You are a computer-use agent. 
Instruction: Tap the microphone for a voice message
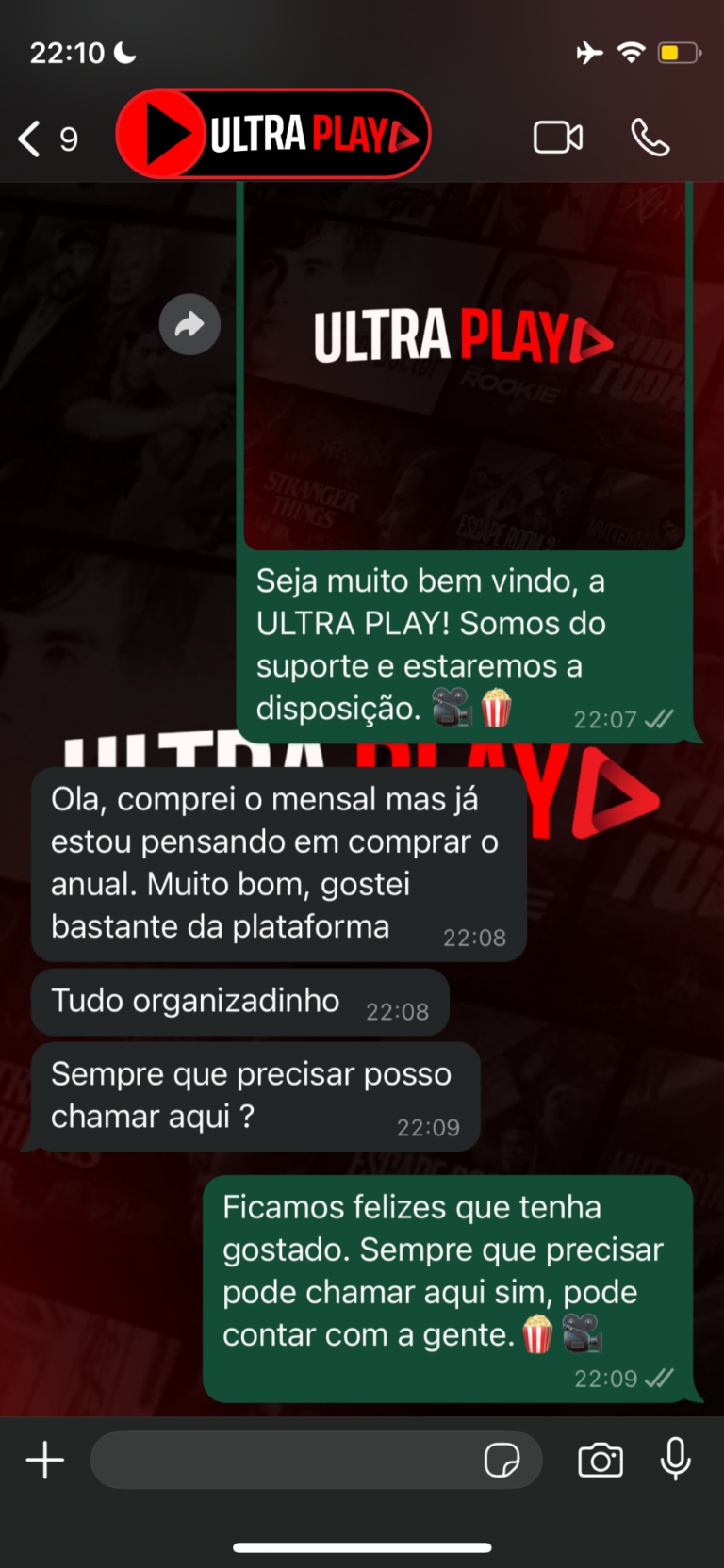pyautogui.click(x=675, y=1461)
